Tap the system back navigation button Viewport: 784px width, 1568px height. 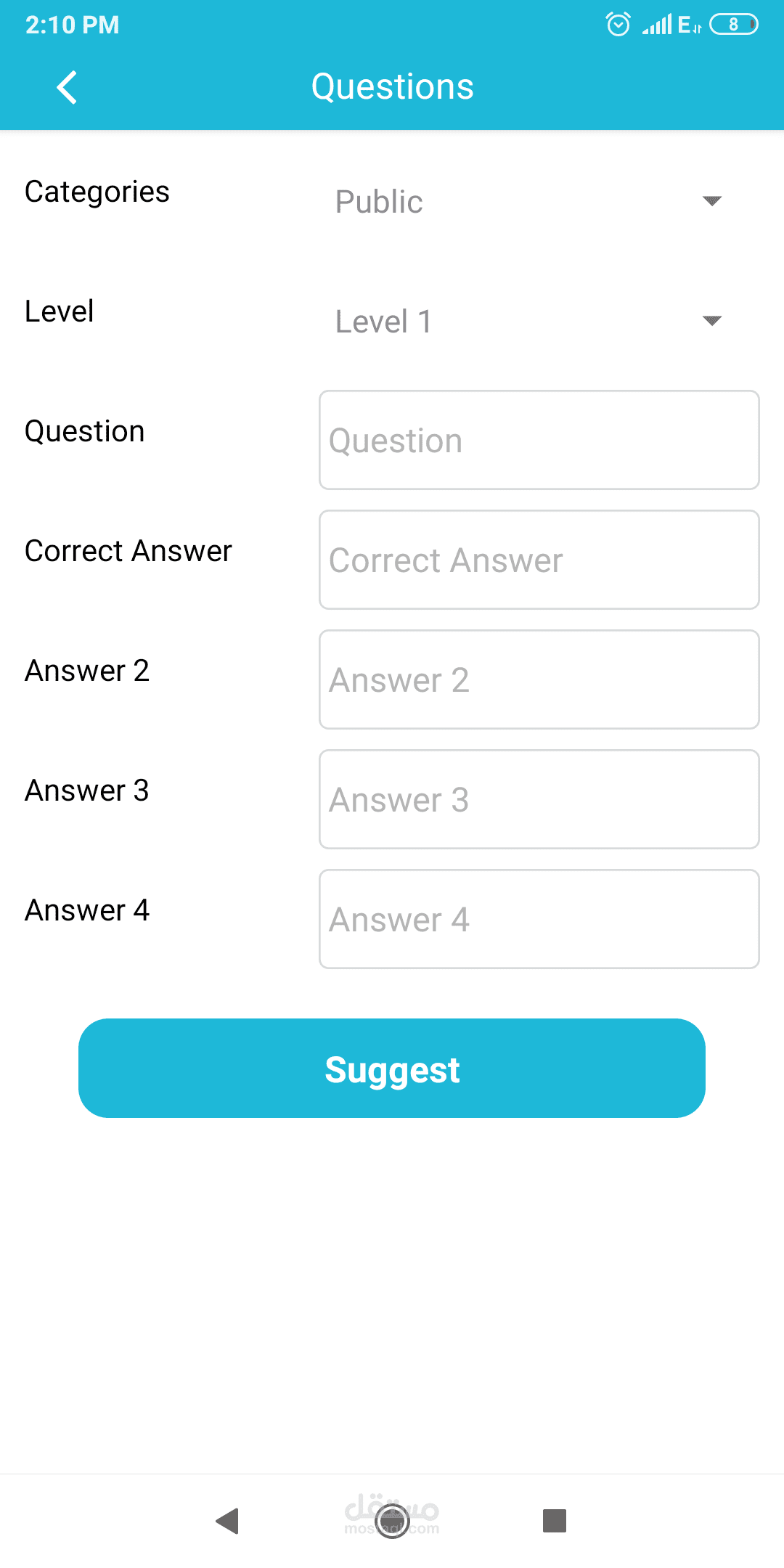(228, 1521)
